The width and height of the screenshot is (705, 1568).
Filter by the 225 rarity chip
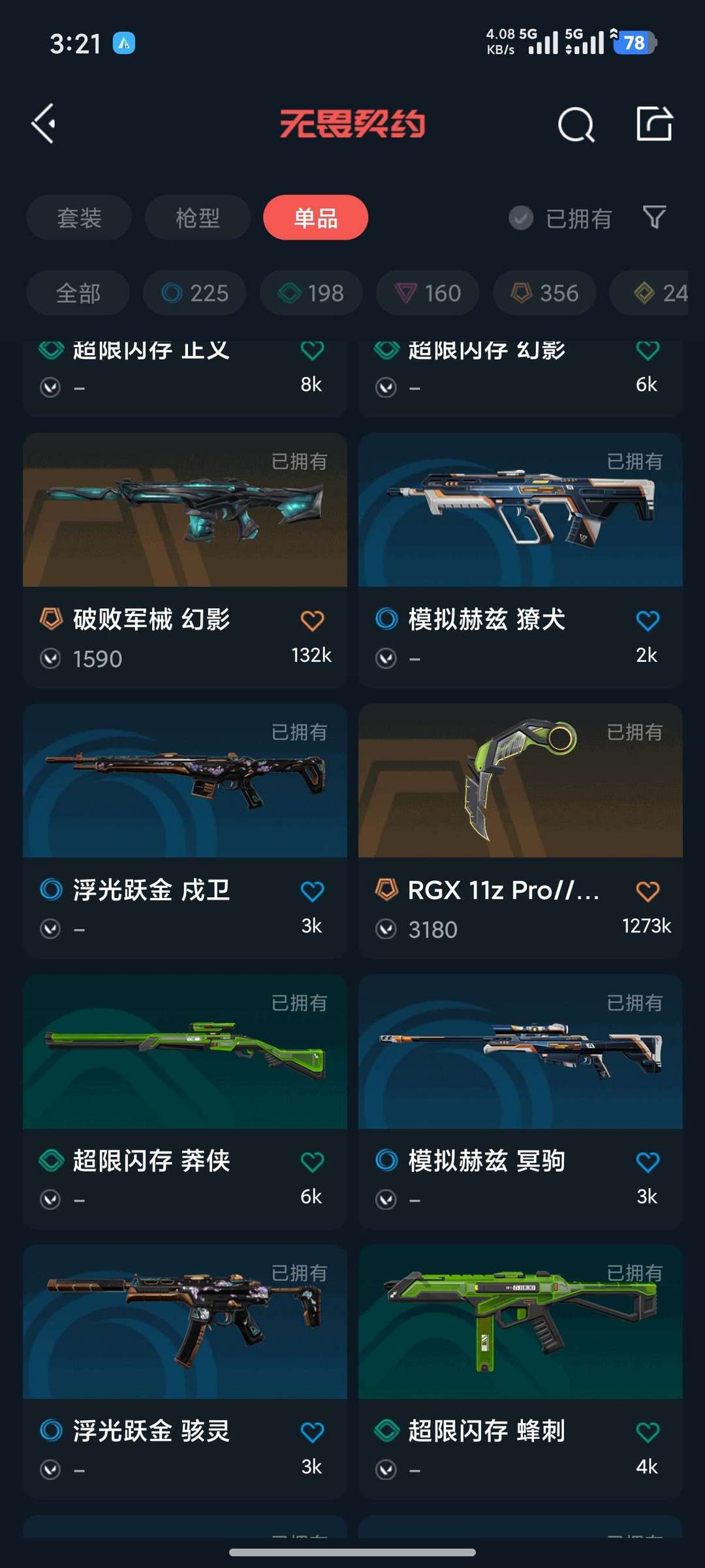[195, 293]
